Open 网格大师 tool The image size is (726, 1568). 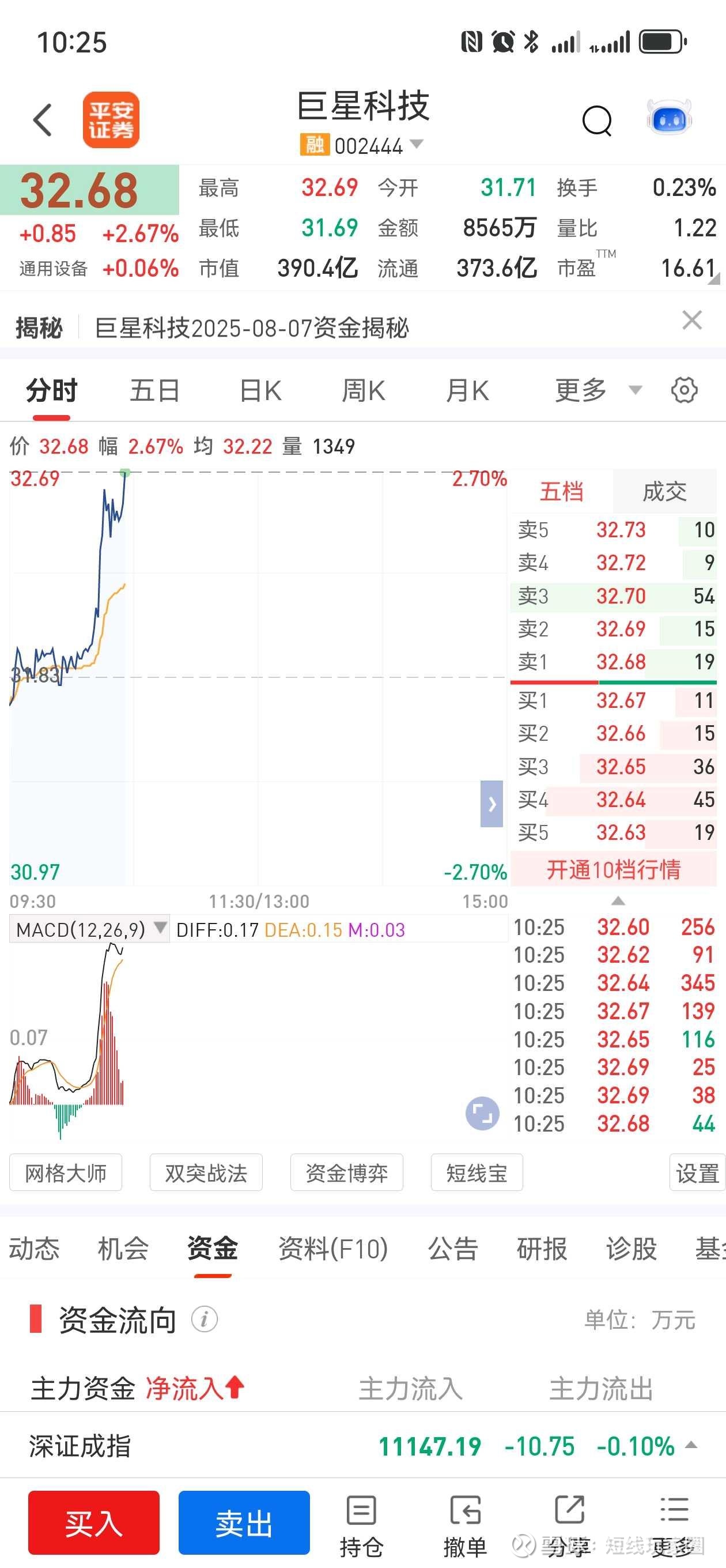click(66, 1173)
